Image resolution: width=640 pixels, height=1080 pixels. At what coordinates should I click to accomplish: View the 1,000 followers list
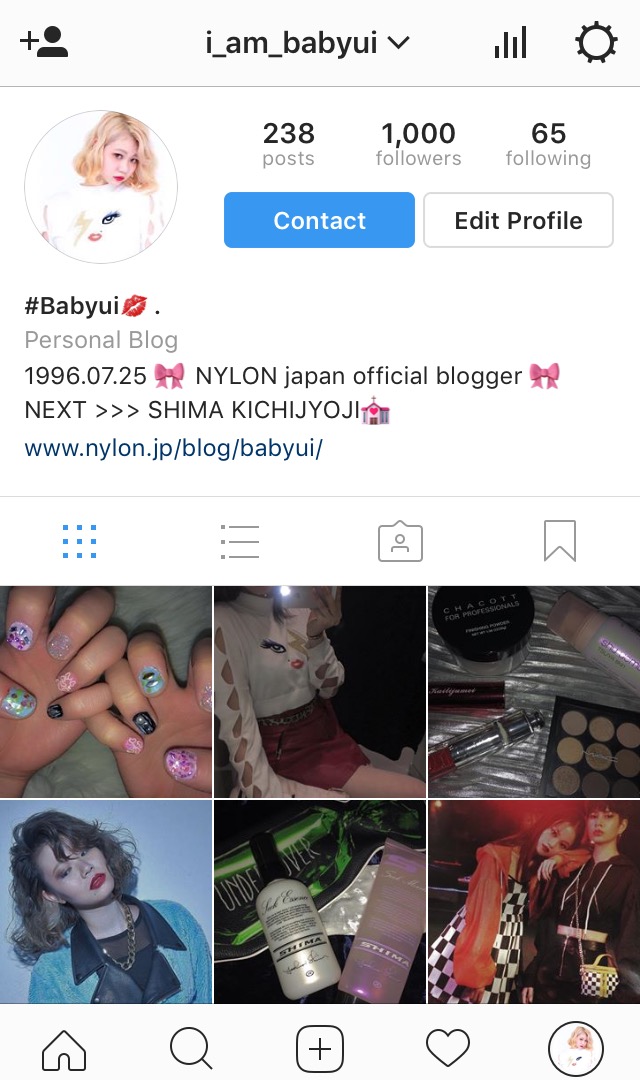pos(418,144)
